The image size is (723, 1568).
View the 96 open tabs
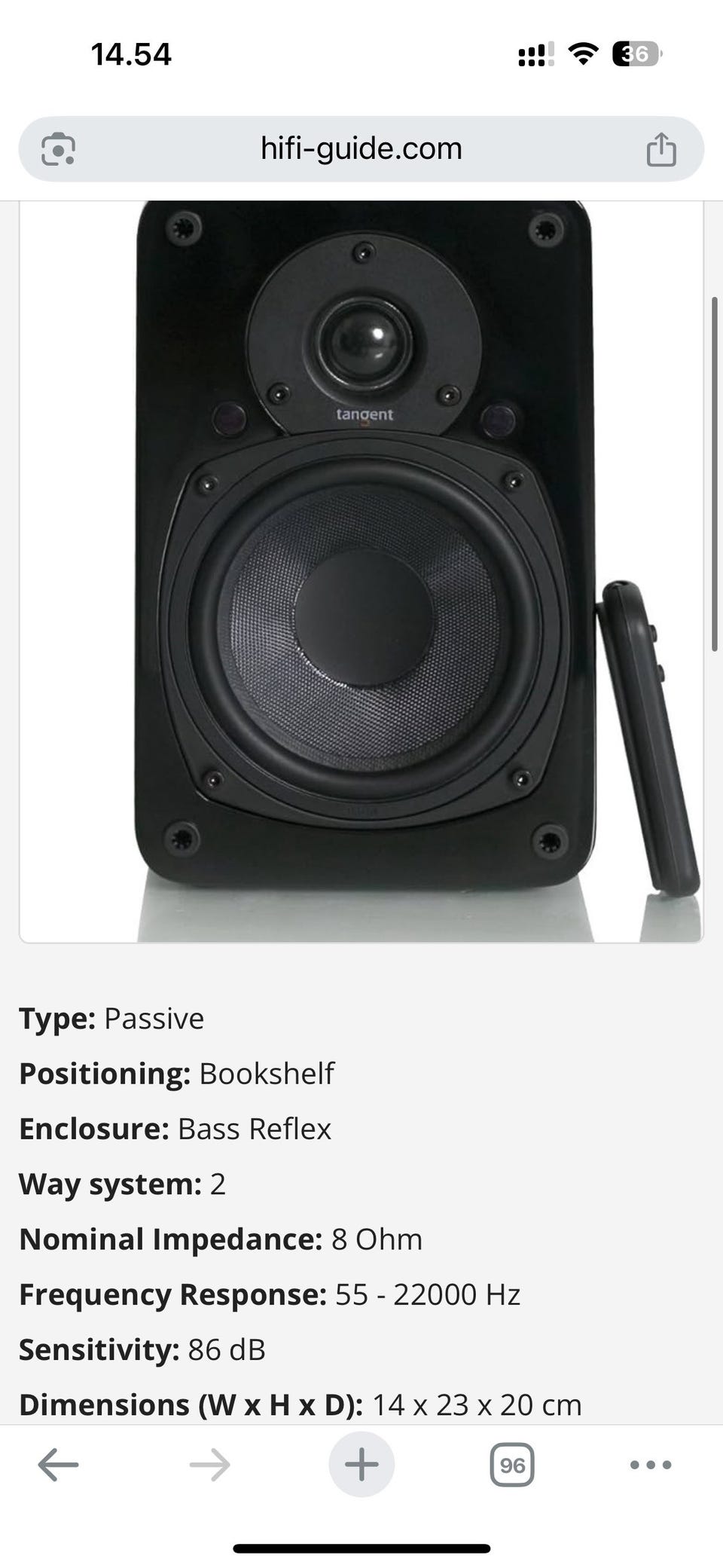[512, 1465]
